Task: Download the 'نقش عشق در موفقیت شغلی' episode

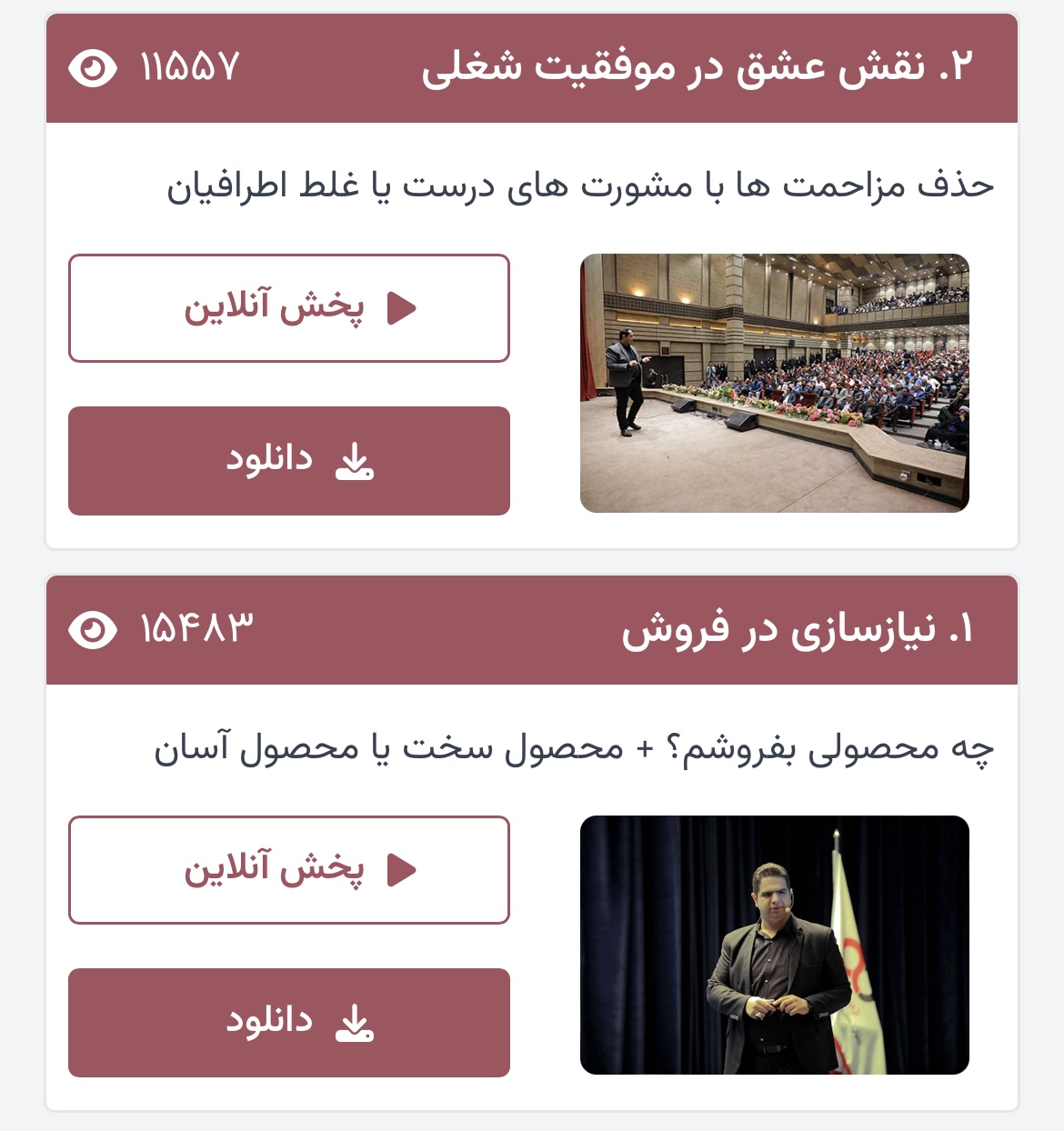Action: point(289,461)
